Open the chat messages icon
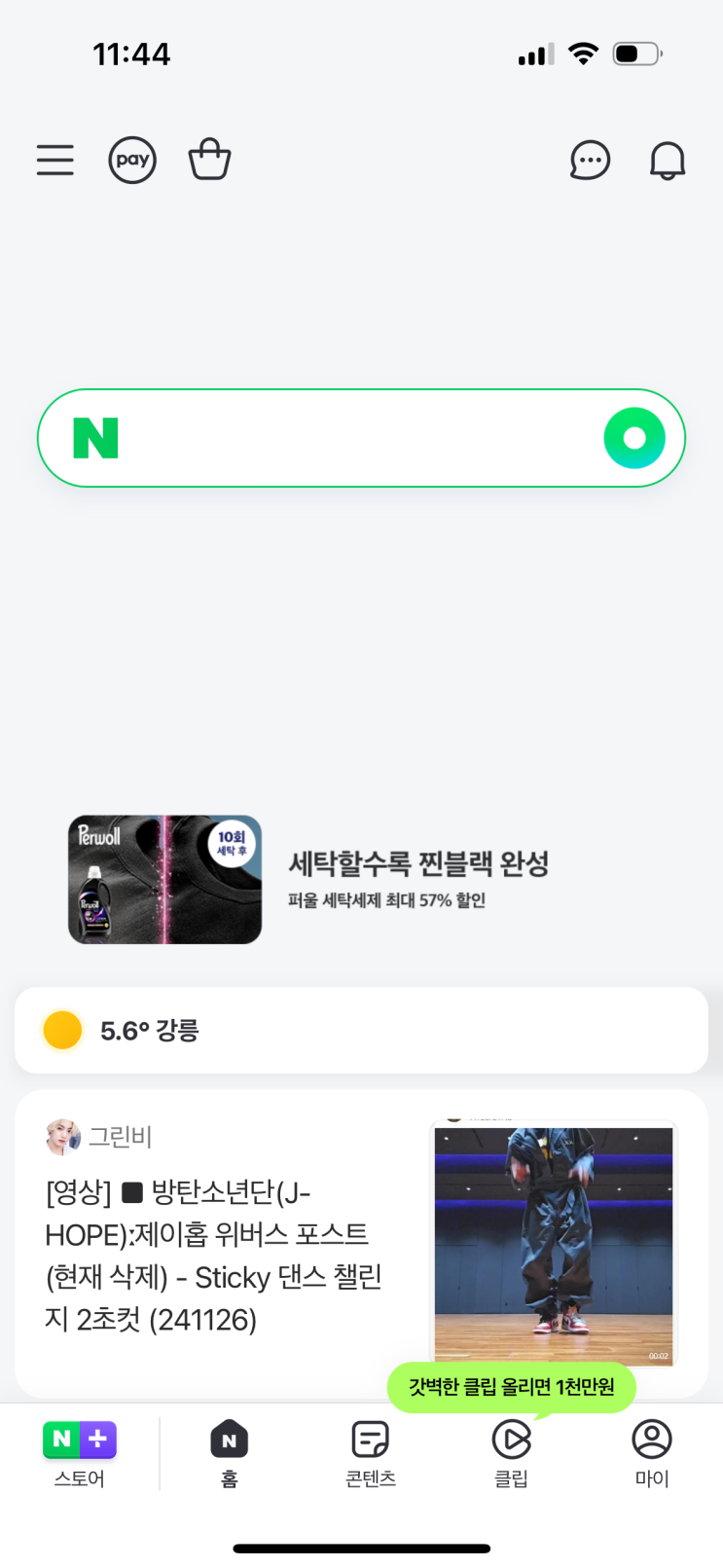Image resolution: width=723 pixels, height=1568 pixels. click(x=590, y=161)
